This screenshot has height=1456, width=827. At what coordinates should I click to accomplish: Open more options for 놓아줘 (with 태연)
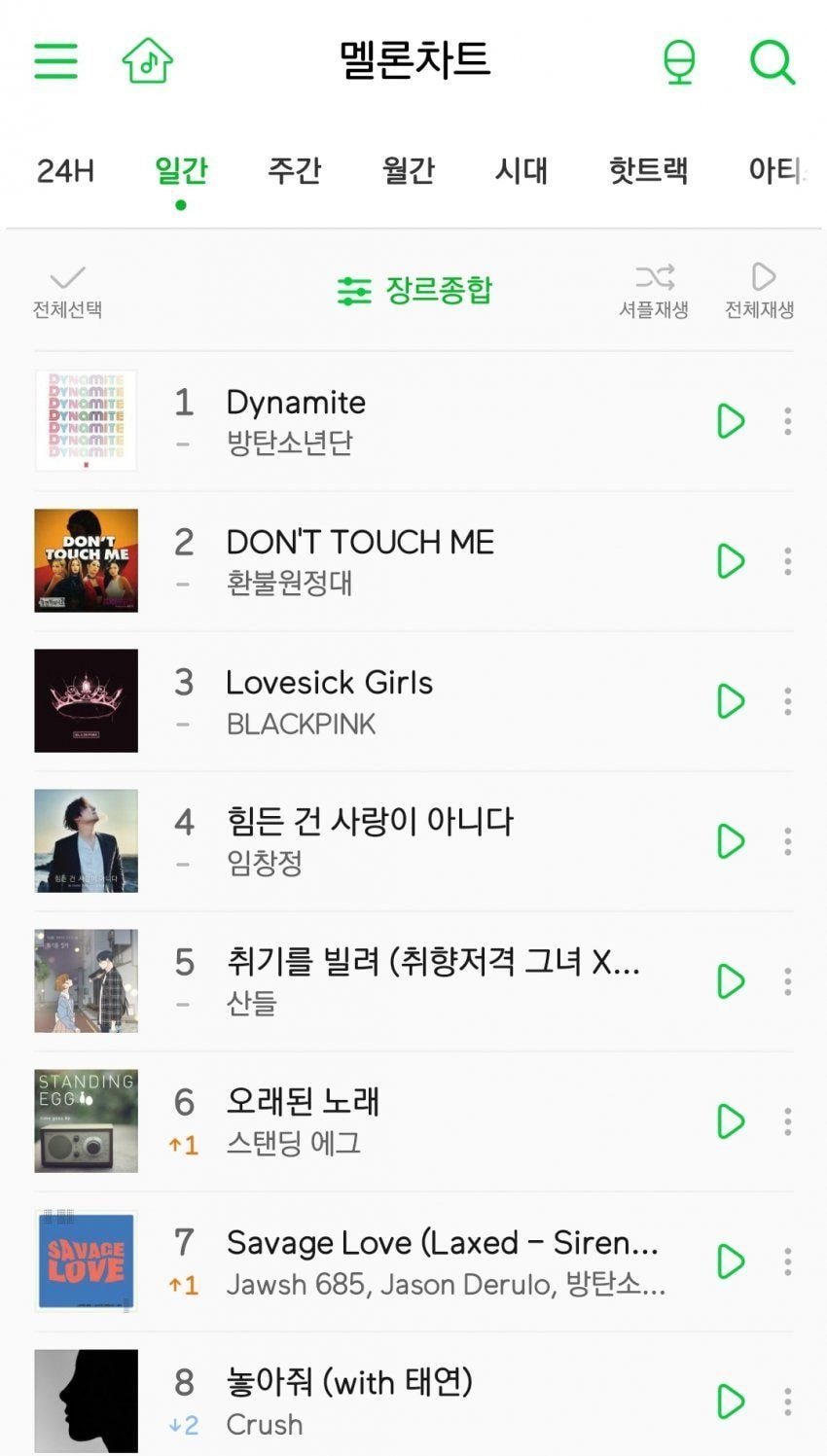788,1402
